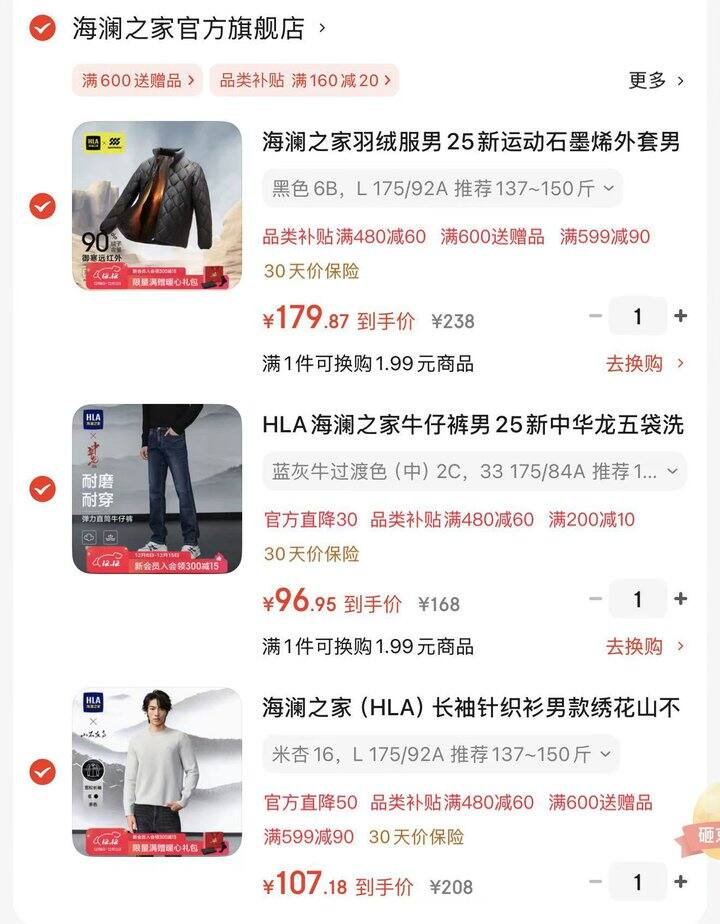Open the 羽绒服 jacket product image
The width and height of the screenshot is (720, 924).
click(157, 206)
